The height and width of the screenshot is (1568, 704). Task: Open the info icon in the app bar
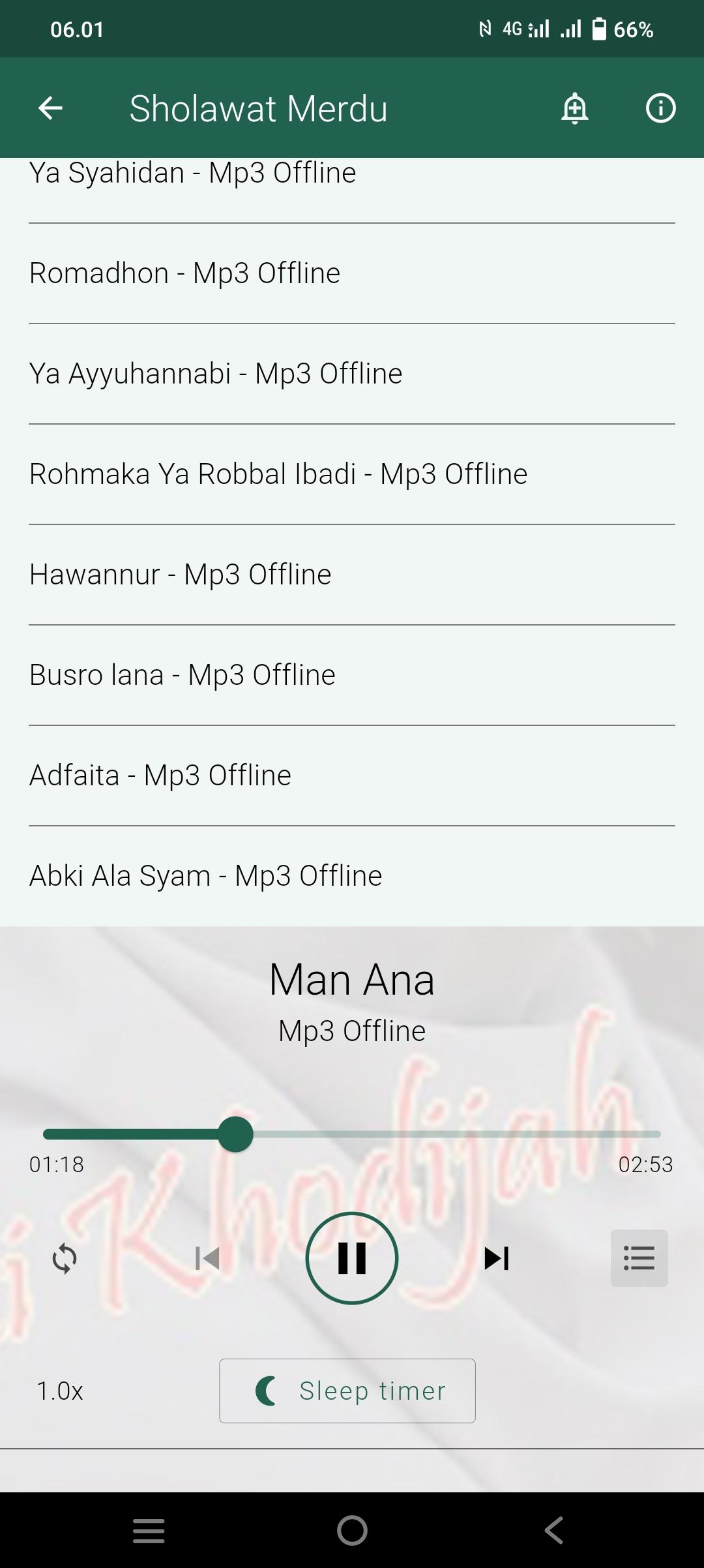660,108
